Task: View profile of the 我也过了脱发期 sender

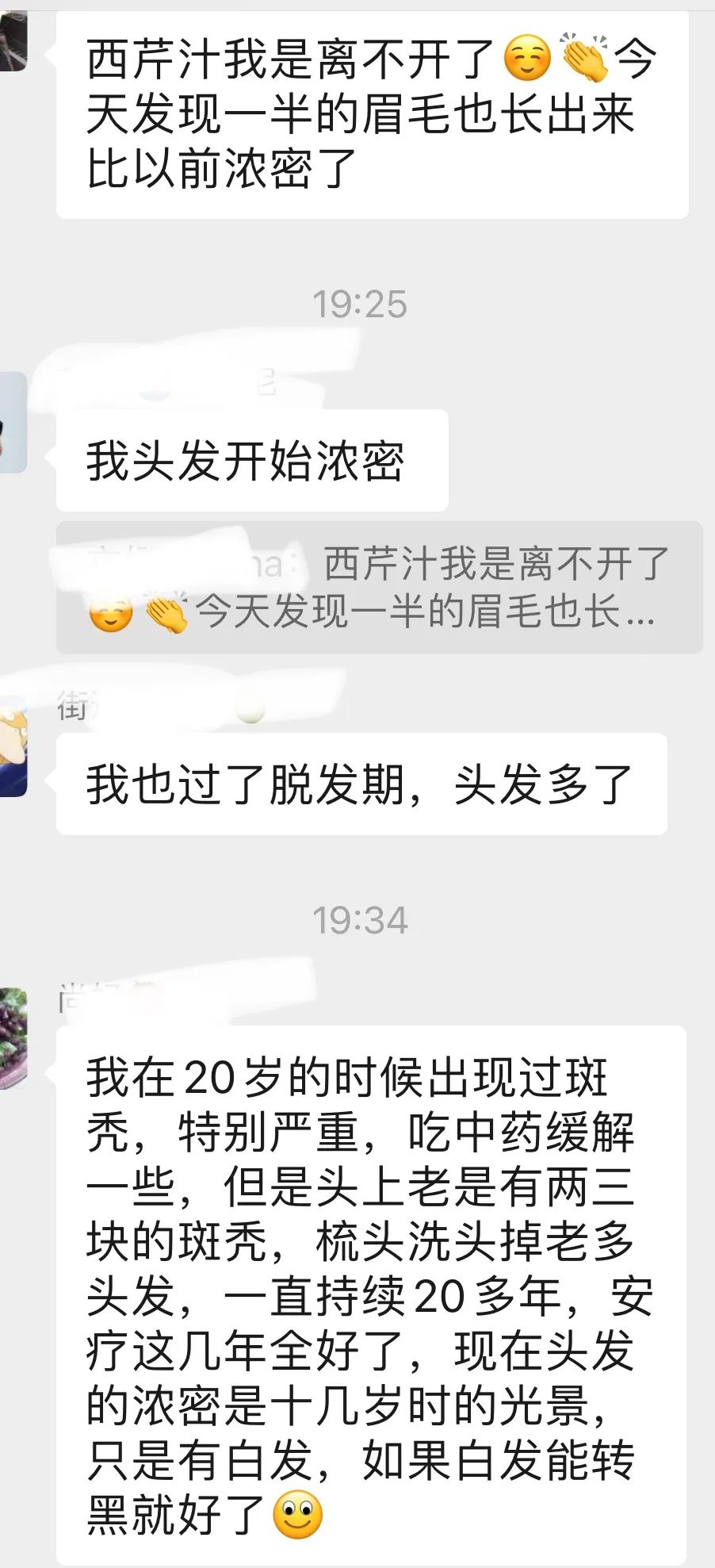Action: 13,746
